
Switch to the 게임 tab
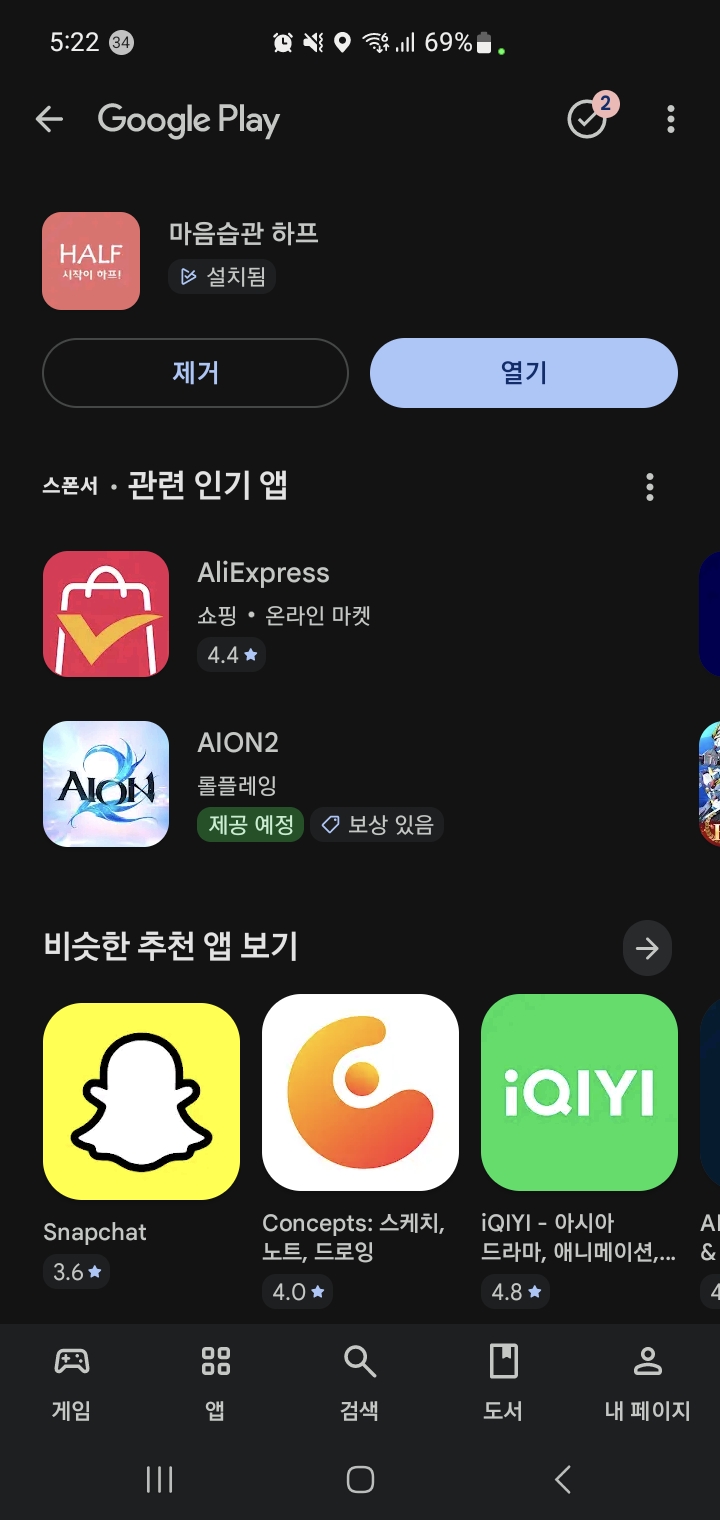coord(71,1383)
